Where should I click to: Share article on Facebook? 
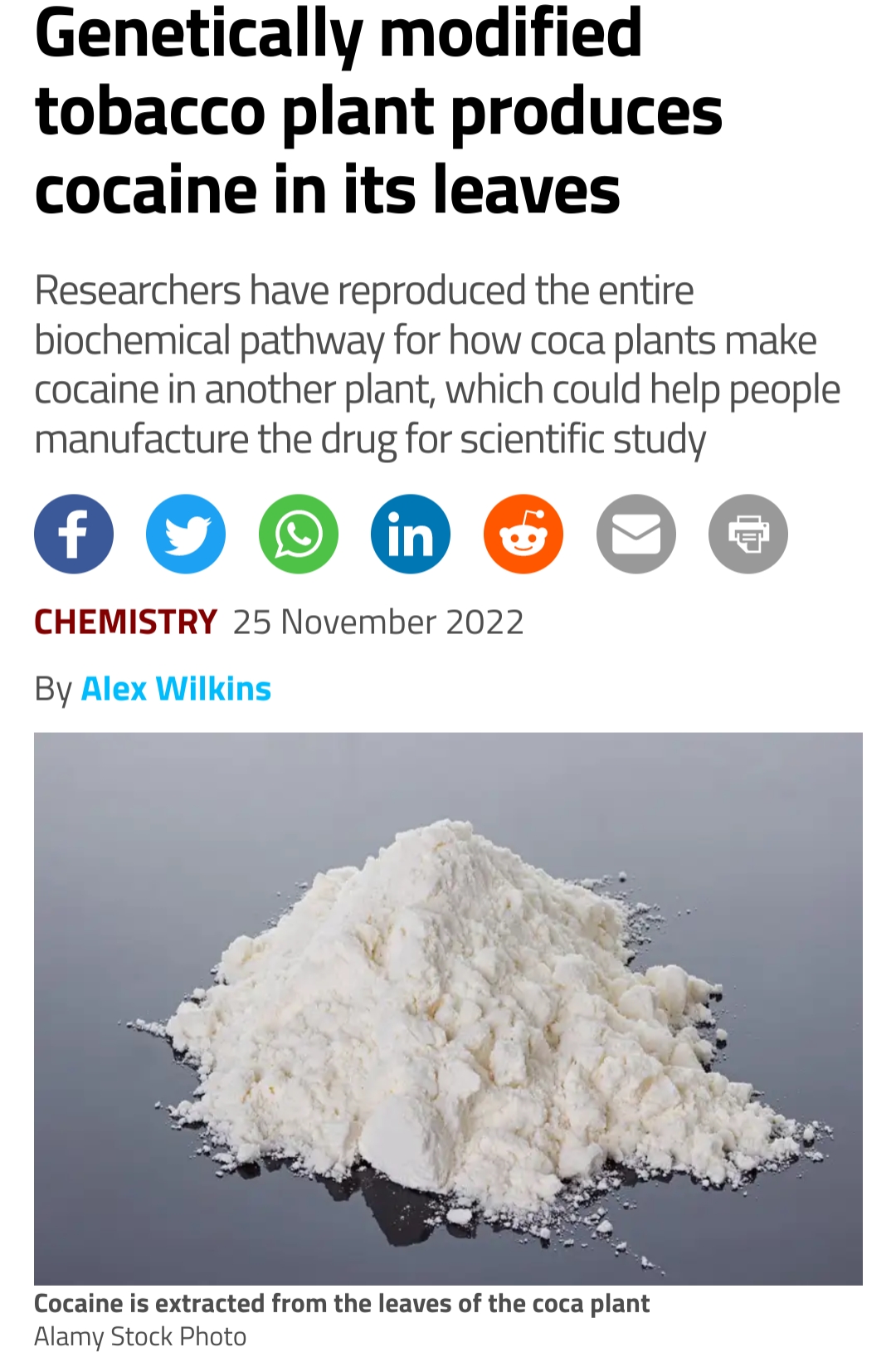click(74, 534)
